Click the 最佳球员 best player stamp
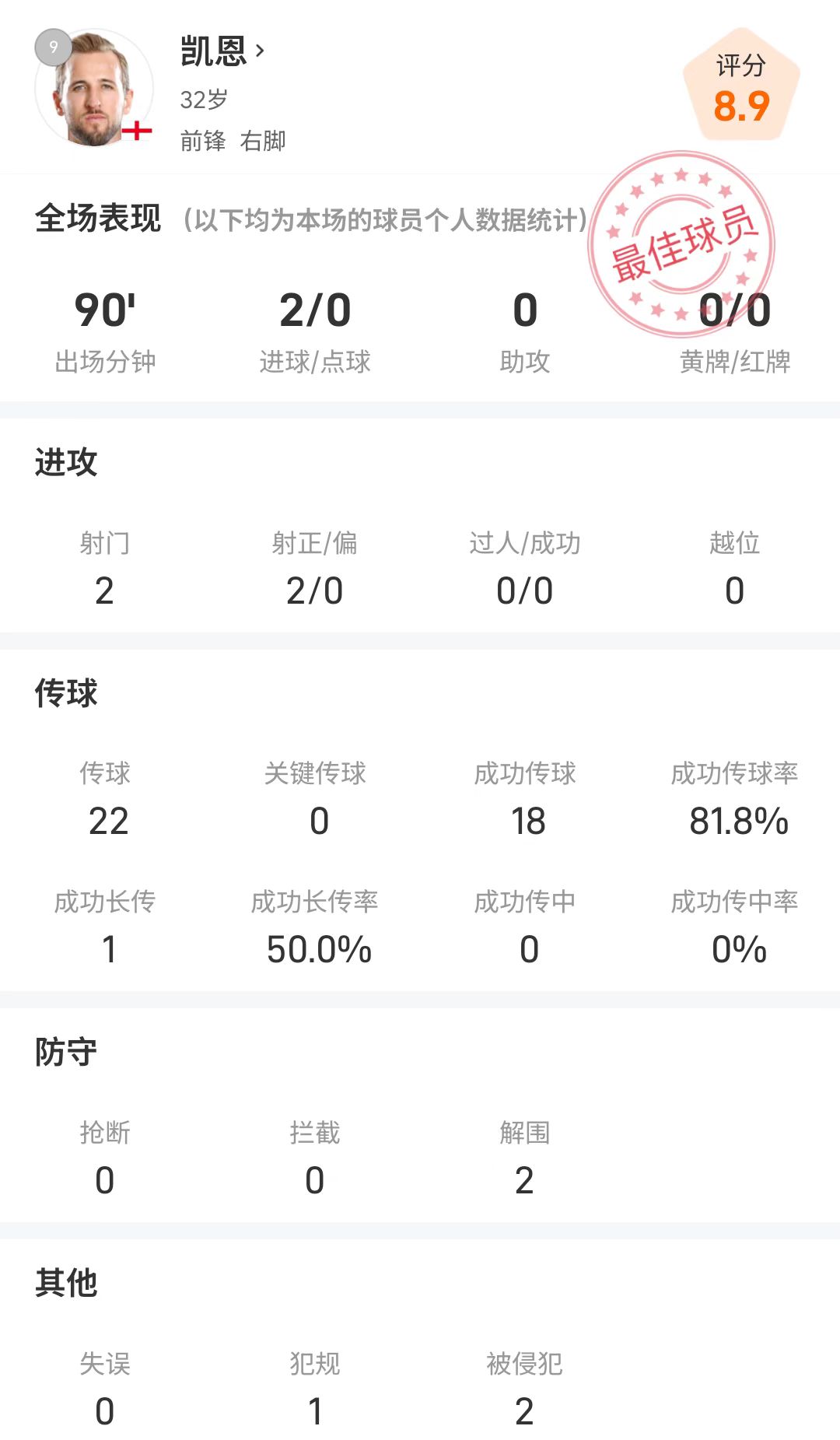 coord(683,247)
